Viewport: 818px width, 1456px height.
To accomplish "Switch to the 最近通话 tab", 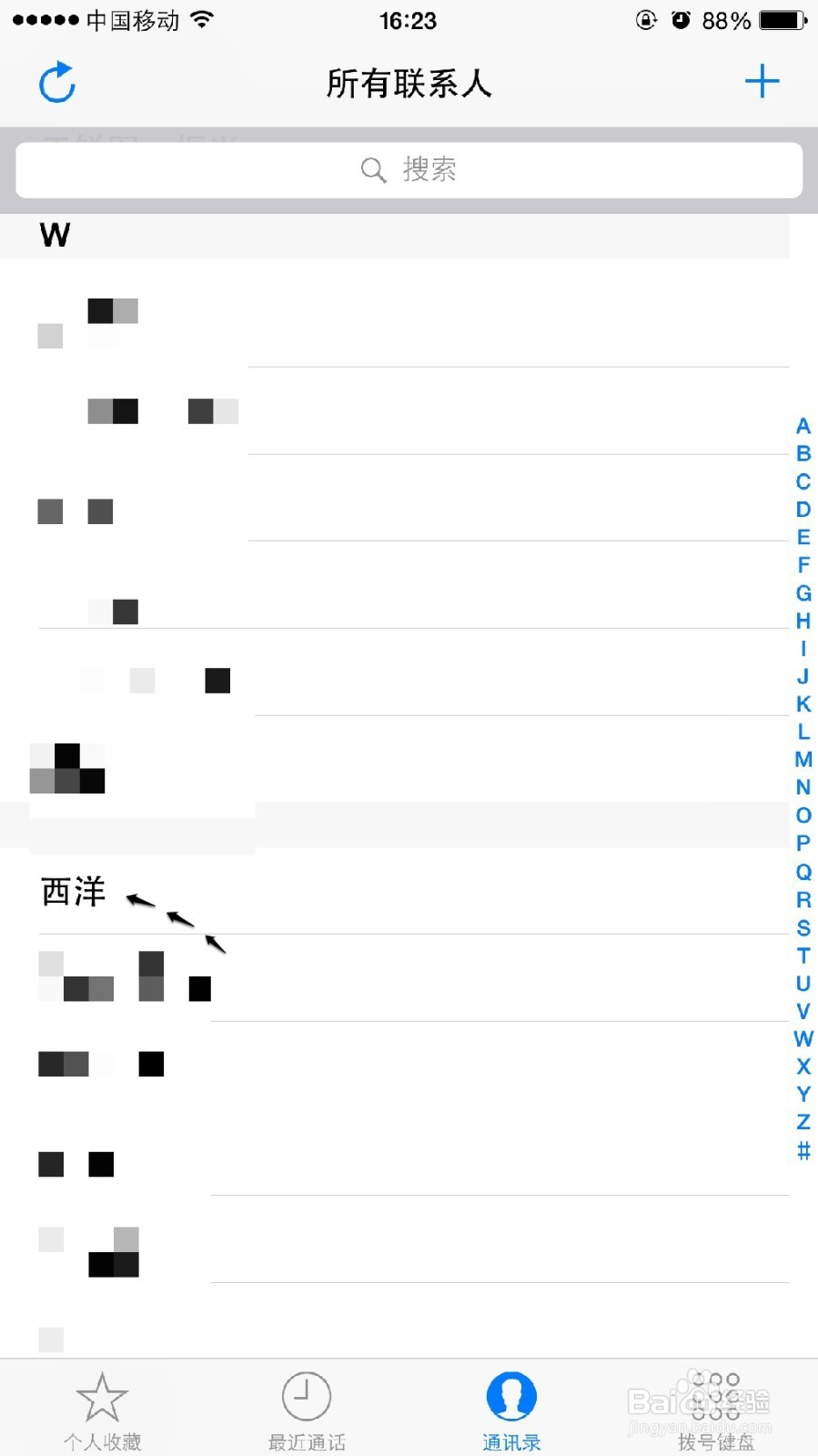I will click(x=307, y=1410).
